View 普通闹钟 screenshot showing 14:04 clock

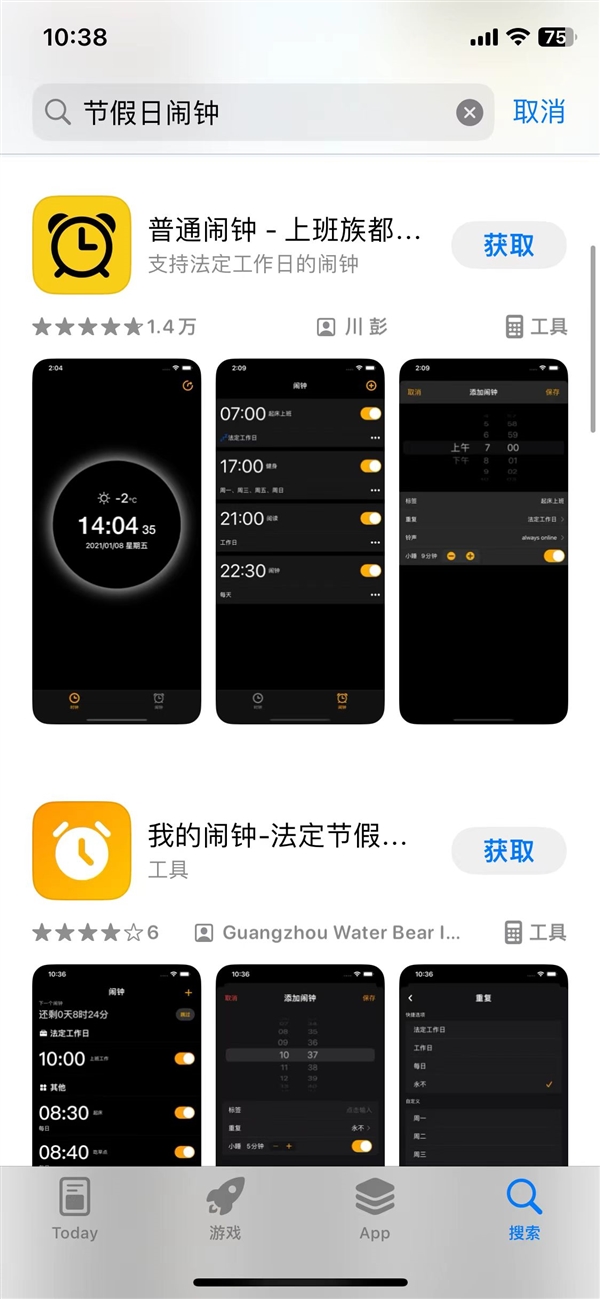116,540
